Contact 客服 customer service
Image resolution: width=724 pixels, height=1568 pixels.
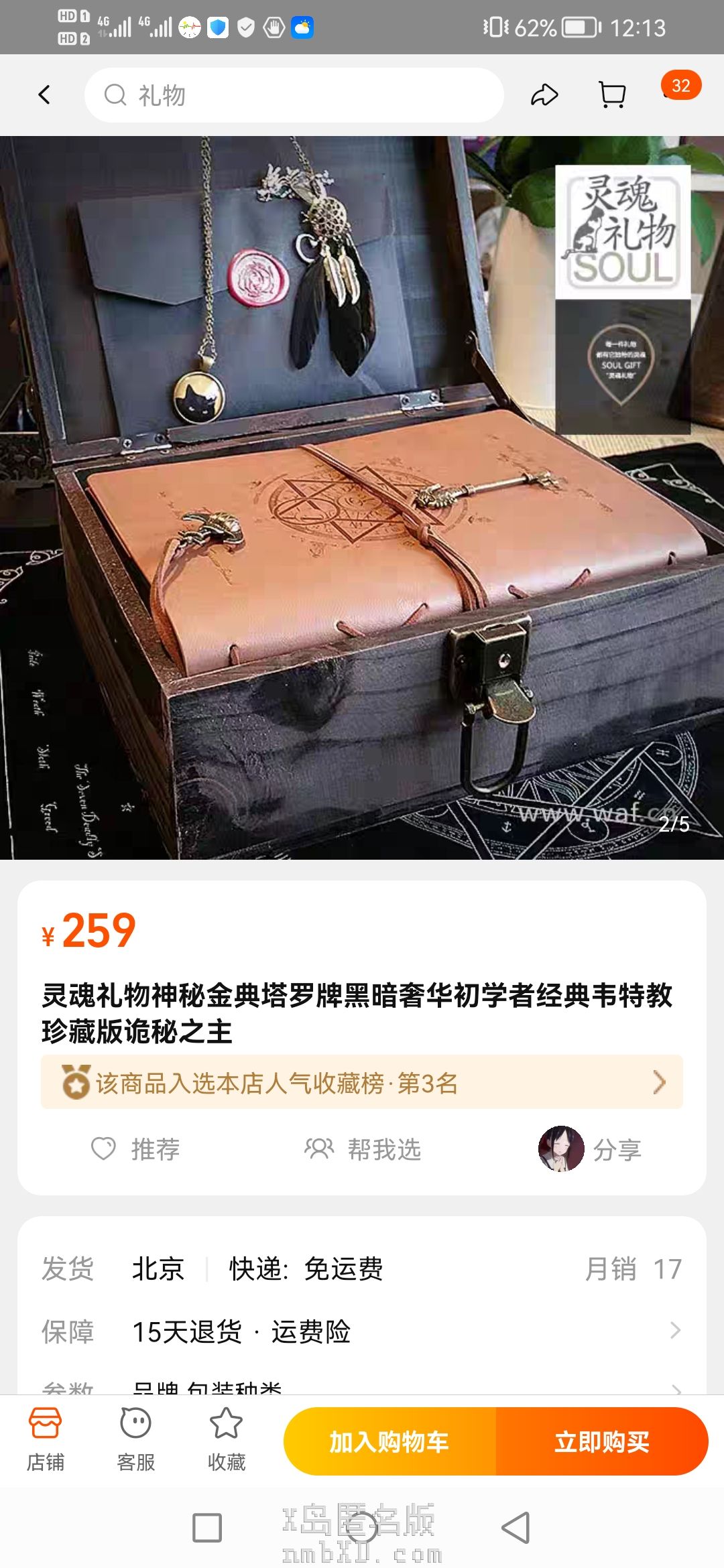click(135, 1439)
